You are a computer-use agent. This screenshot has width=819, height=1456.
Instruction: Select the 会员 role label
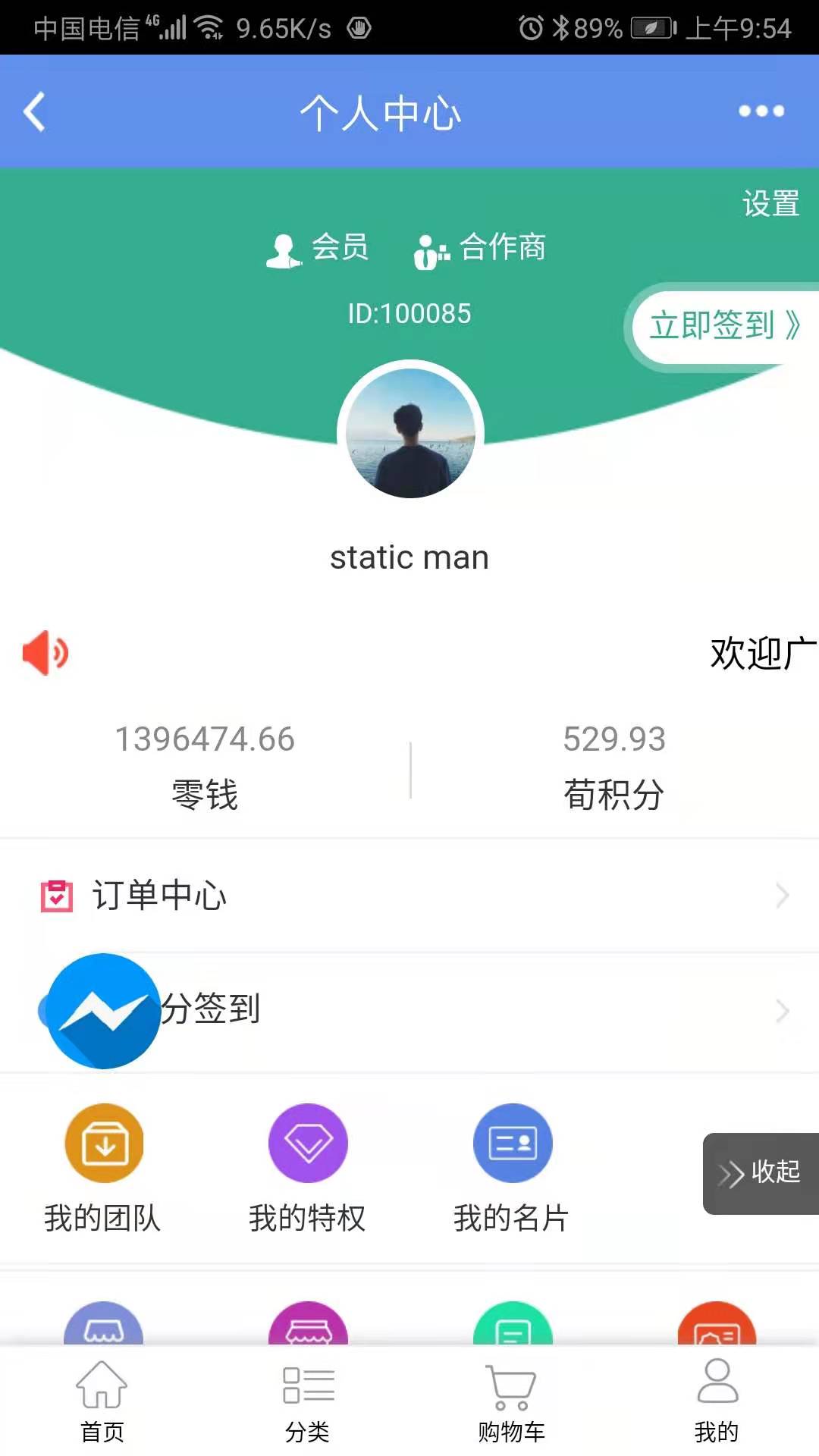point(318,248)
